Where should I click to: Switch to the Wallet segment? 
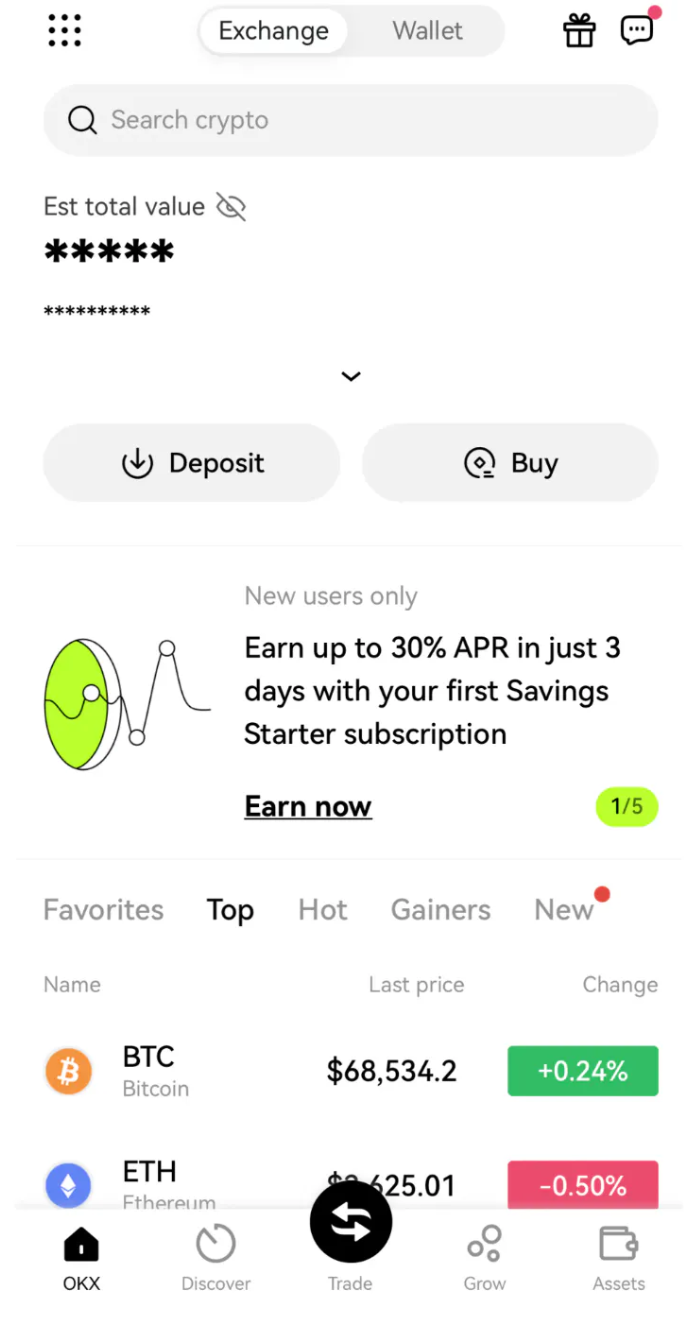pos(427,31)
